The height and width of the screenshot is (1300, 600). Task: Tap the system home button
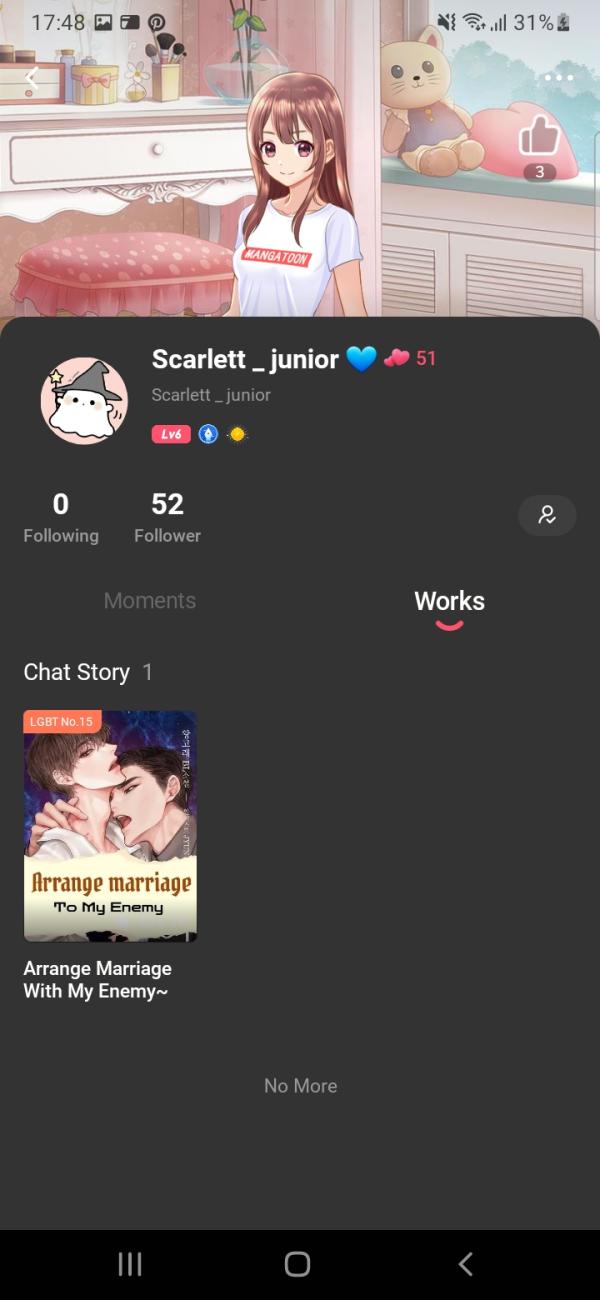pos(297,1264)
